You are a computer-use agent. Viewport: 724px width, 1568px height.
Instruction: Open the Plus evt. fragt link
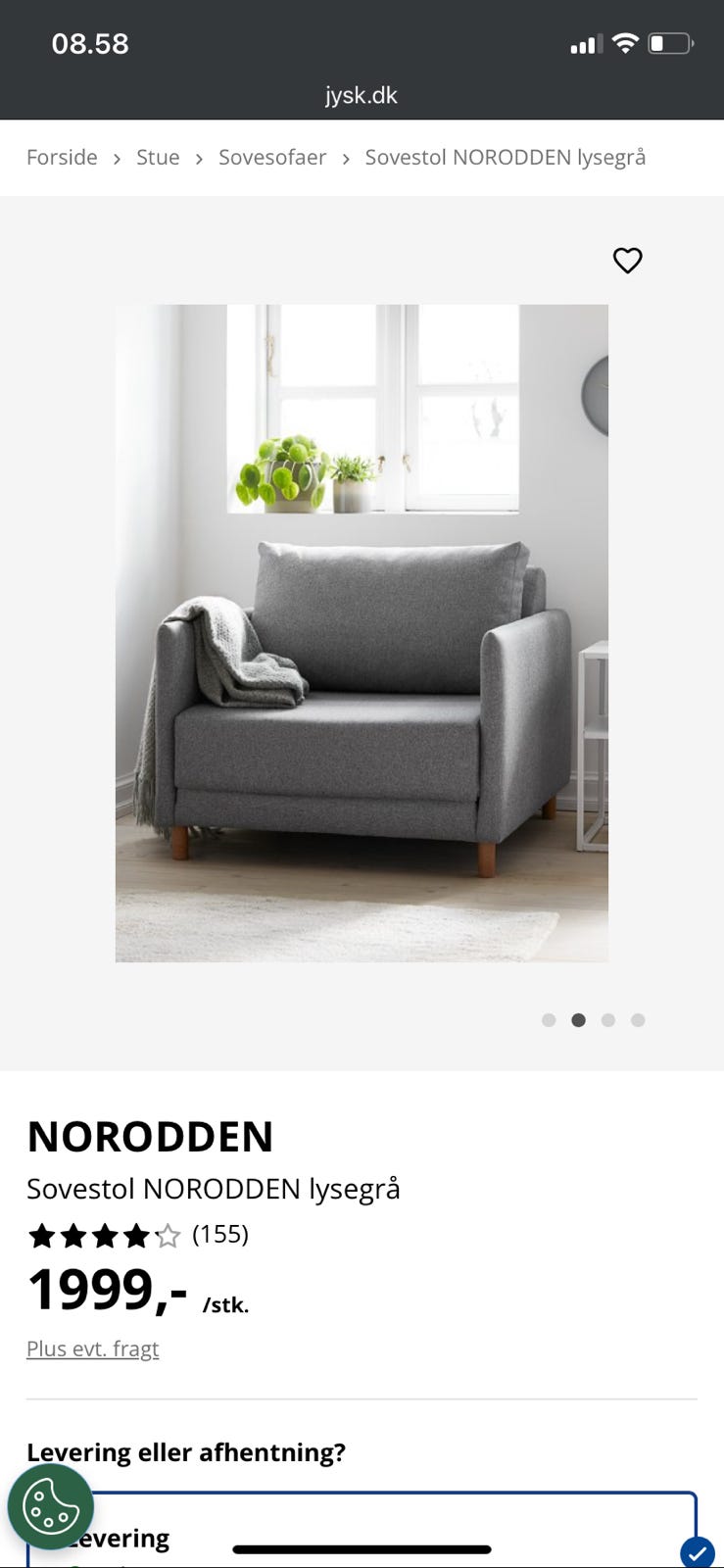[x=92, y=1348]
